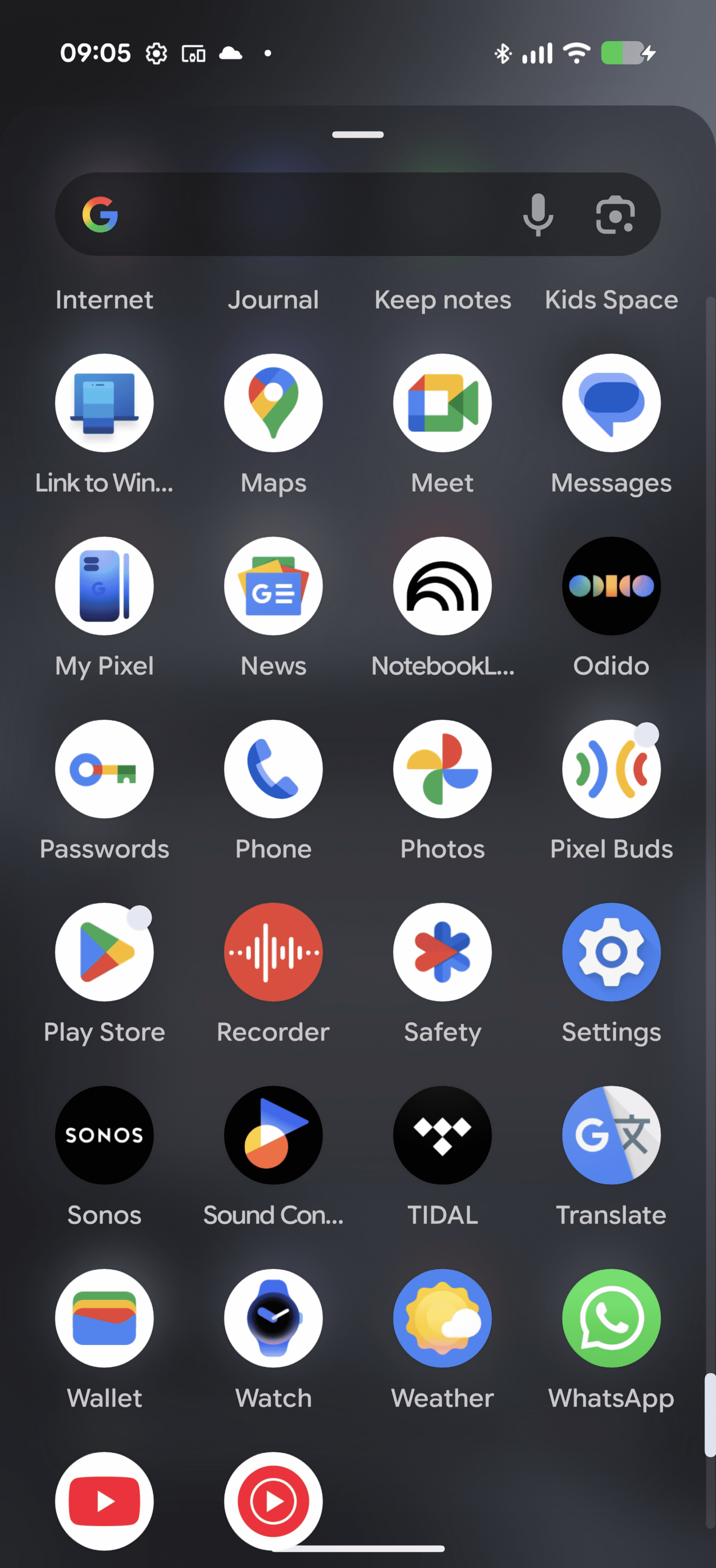The width and height of the screenshot is (716, 1568).
Task: Open the Maps app
Action: [273, 403]
